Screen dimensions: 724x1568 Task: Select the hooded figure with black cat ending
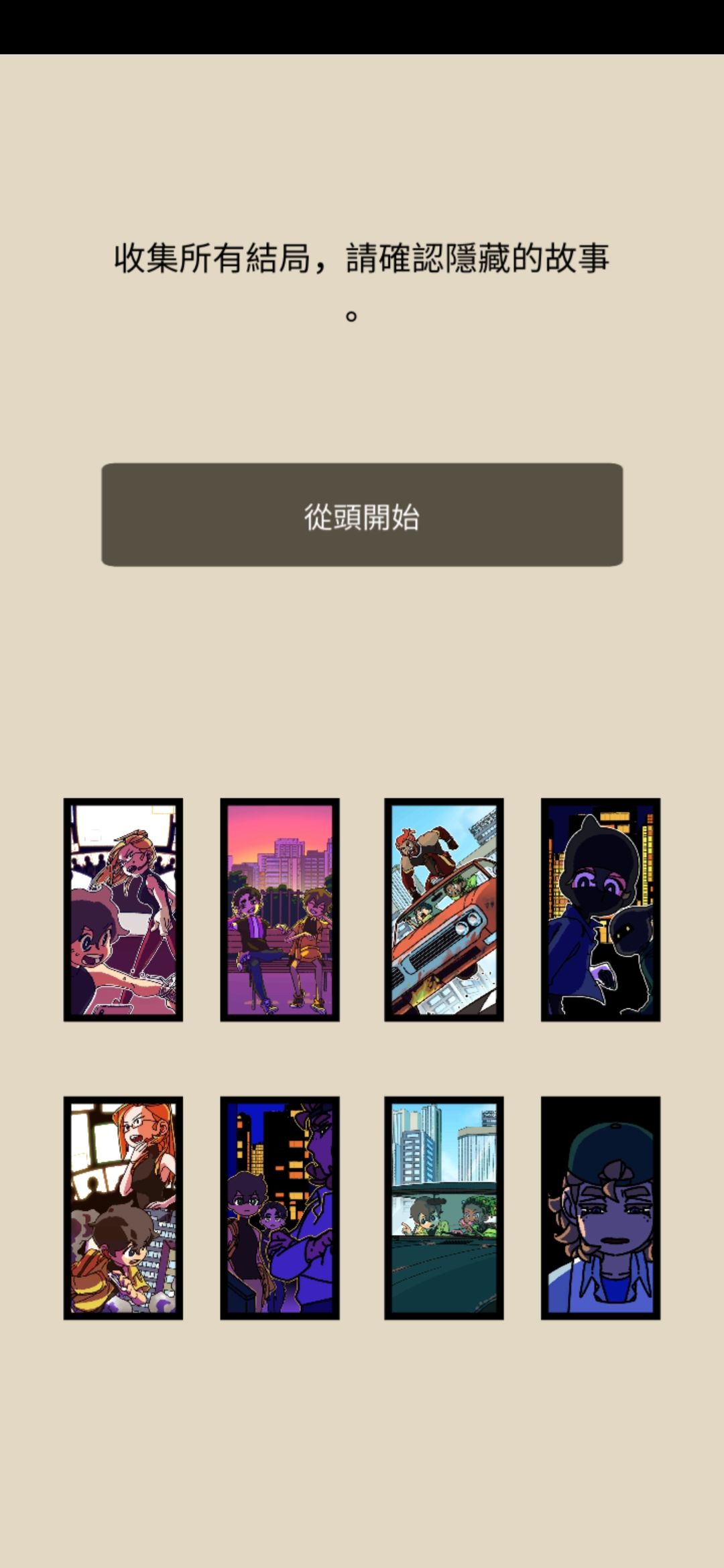[601, 909]
